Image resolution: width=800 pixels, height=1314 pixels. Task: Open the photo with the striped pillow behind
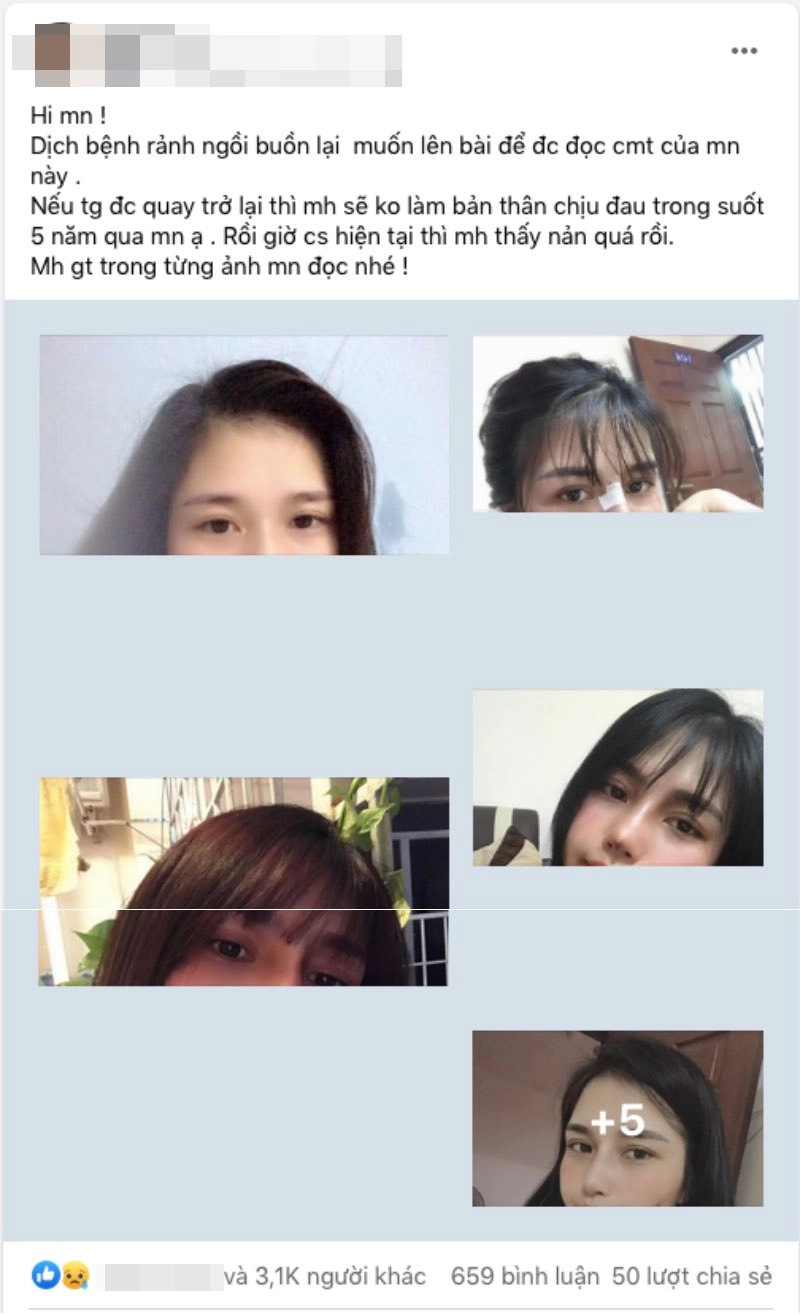[x=618, y=777]
